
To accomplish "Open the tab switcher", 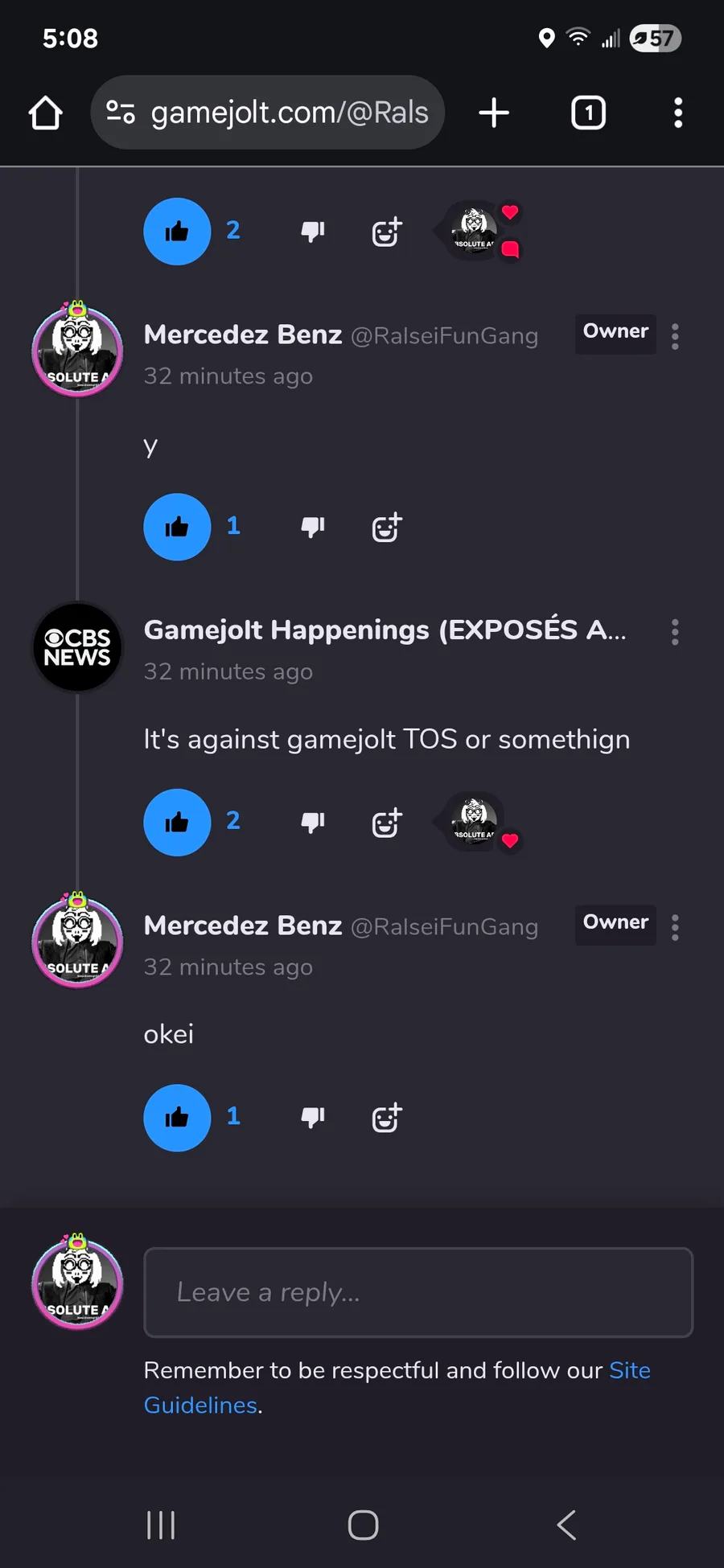I will coord(588,113).
